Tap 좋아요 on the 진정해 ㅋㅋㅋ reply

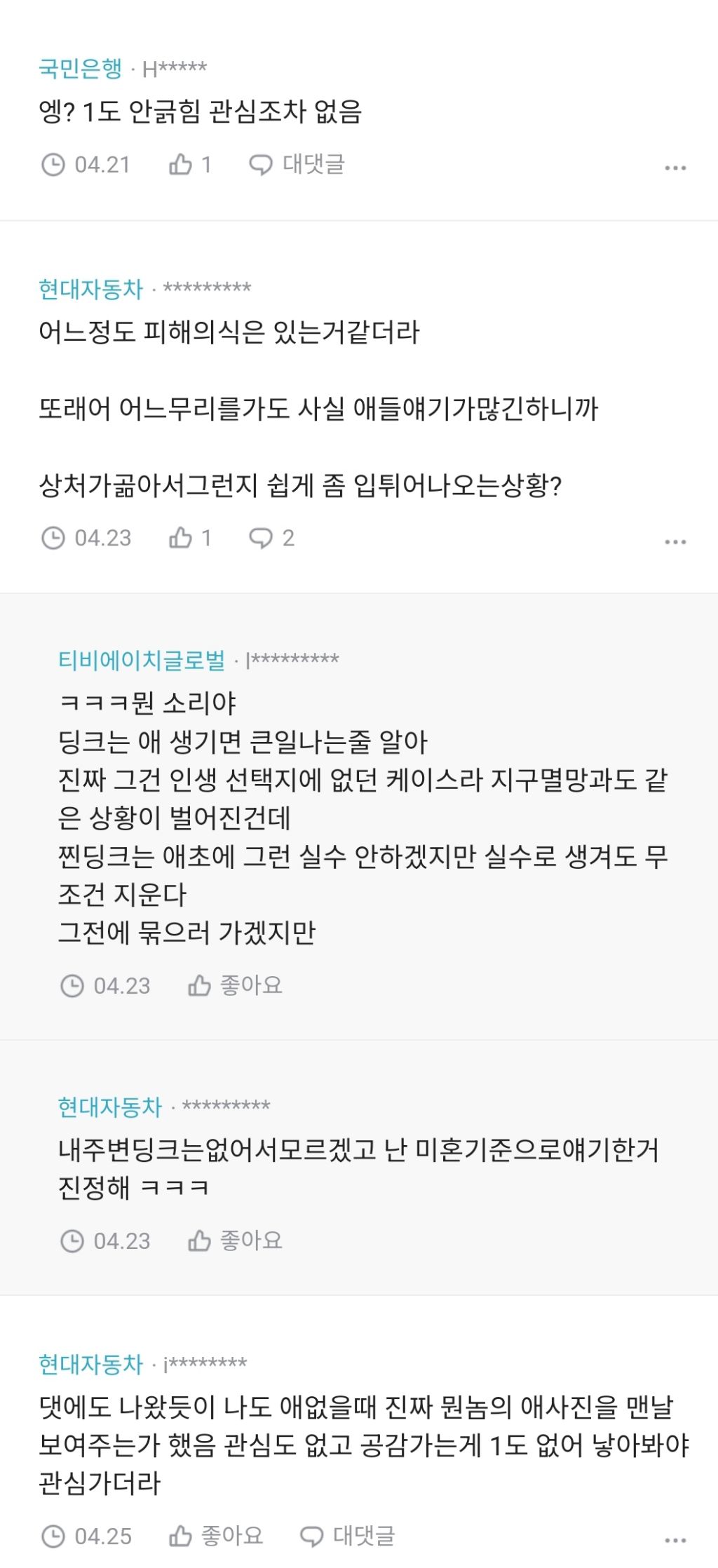pos(235,1241)
